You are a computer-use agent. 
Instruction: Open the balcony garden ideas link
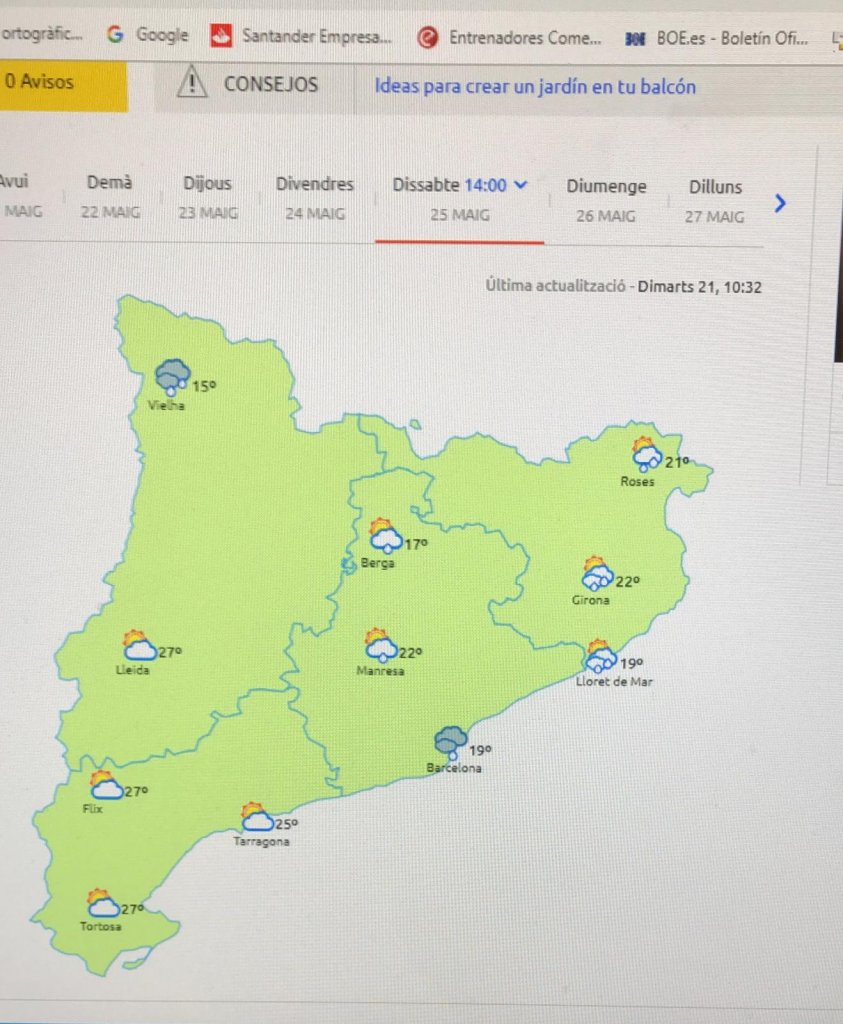tap(535, 86)
